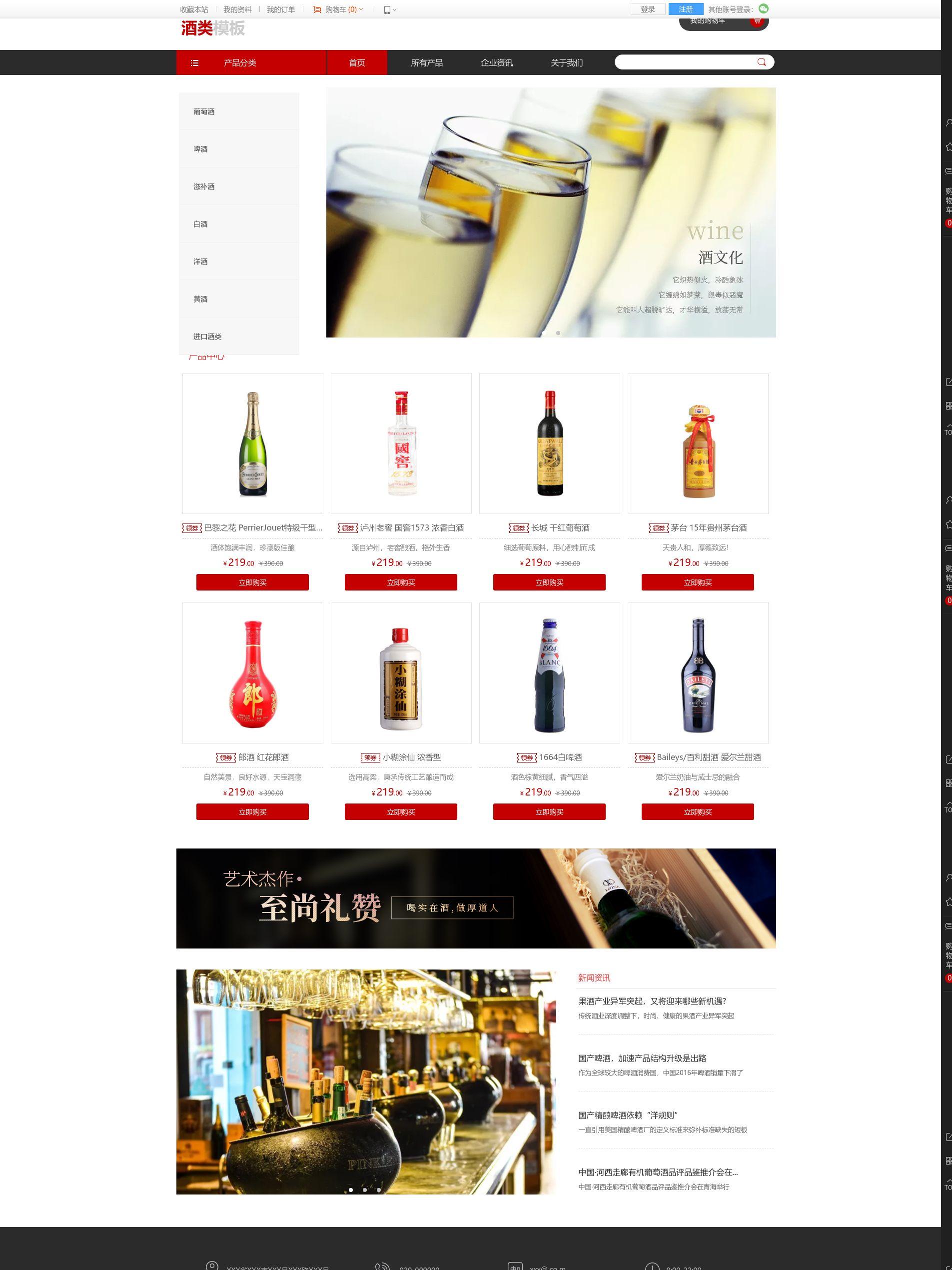Image resolution: width=952 pixels, height=1270 pixels.
Task: Tap the 注册 register button
Action: pyautogui.click(x=685, y=9)
